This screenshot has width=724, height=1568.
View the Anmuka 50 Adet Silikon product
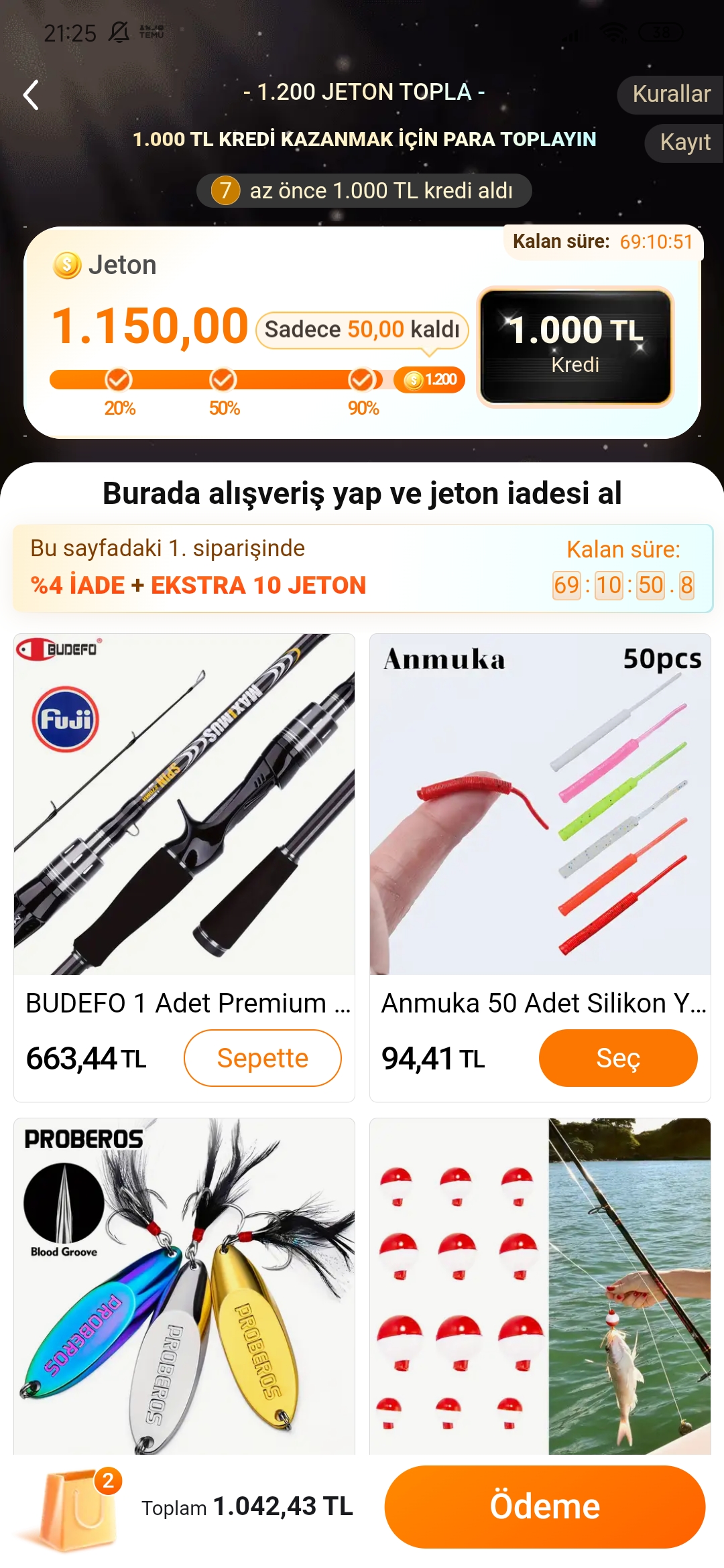point(540,804)
